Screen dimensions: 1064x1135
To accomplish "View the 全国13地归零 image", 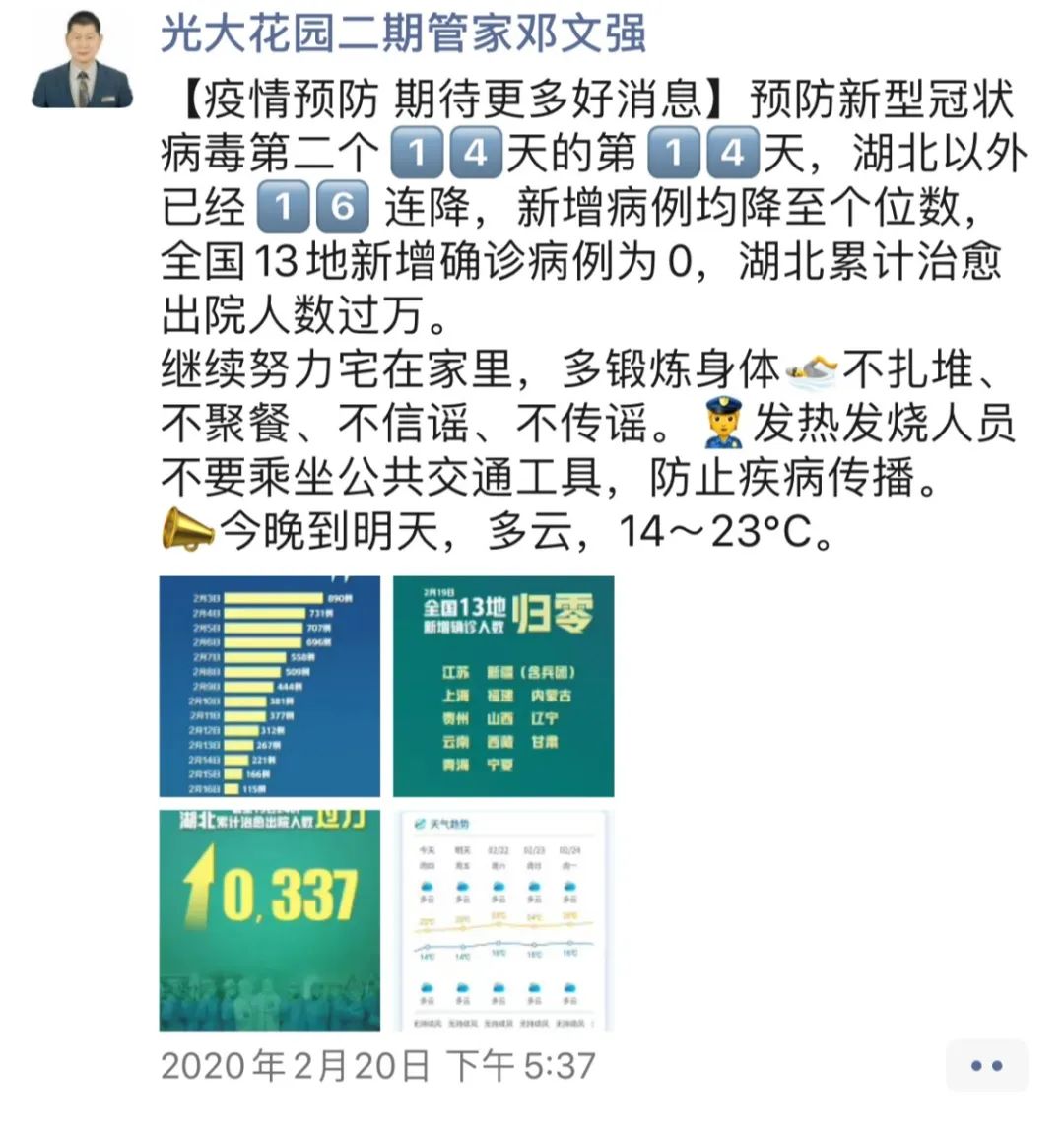I will coord(503,686).
